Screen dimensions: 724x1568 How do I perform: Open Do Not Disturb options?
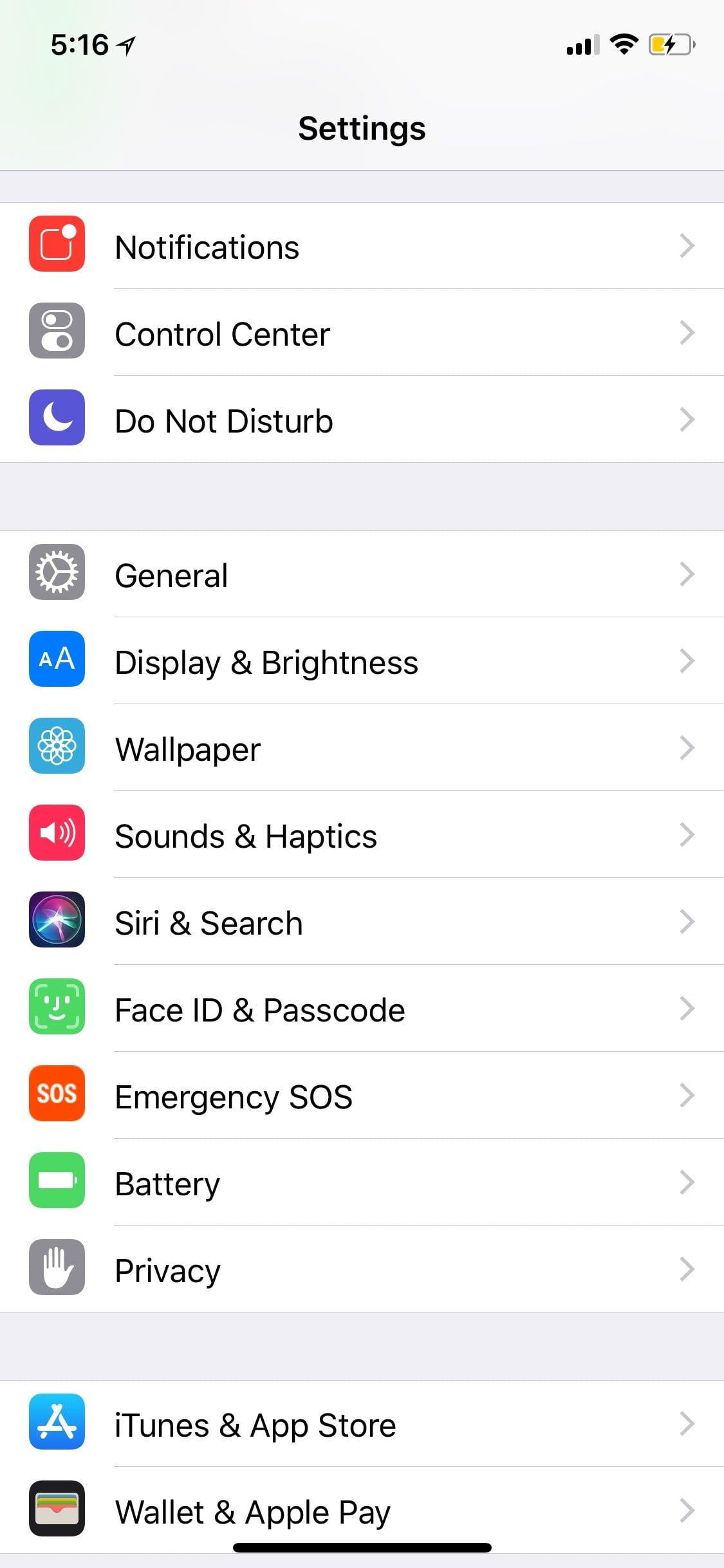point(362,420)
